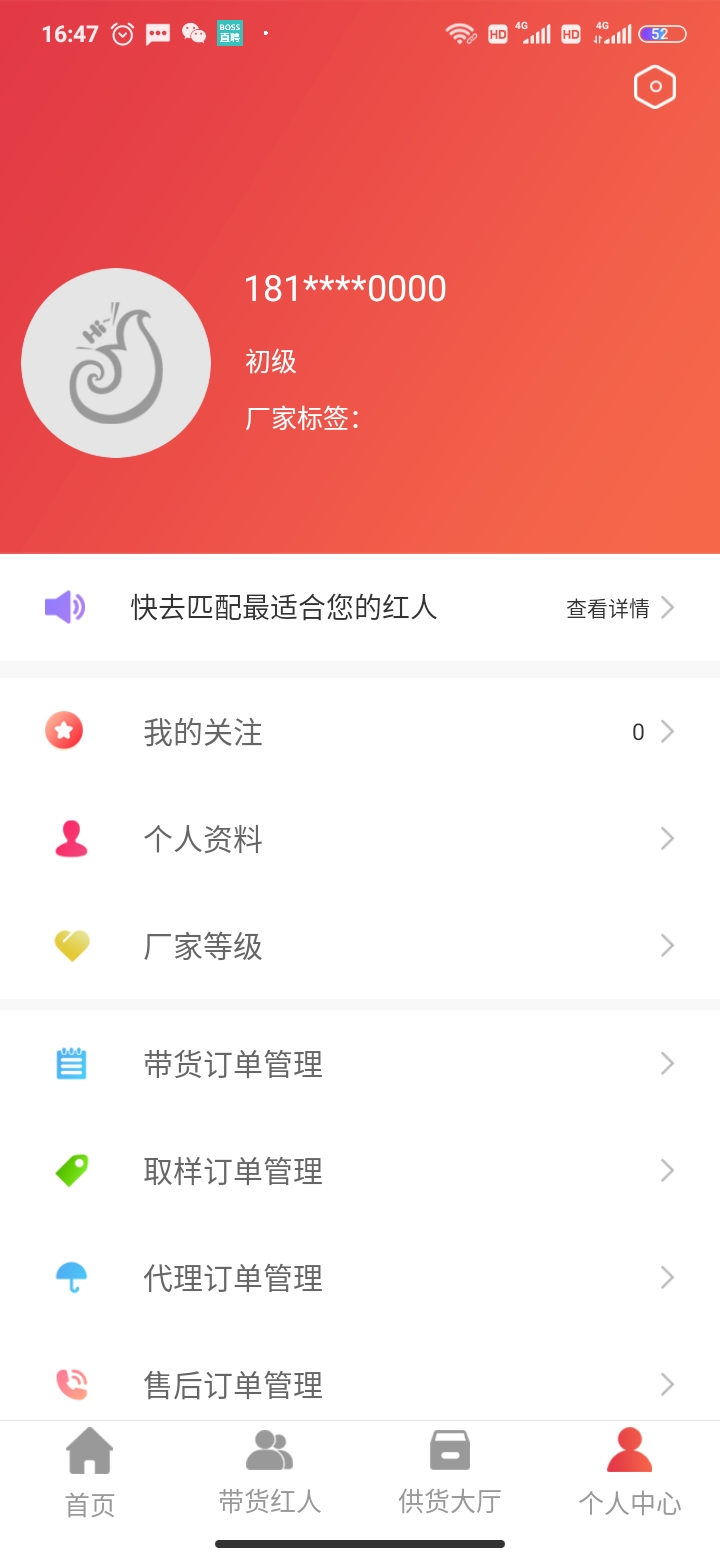720x1560 pixels.
Task: Select 代理订单管理 row
Action: pos(360,1278)
